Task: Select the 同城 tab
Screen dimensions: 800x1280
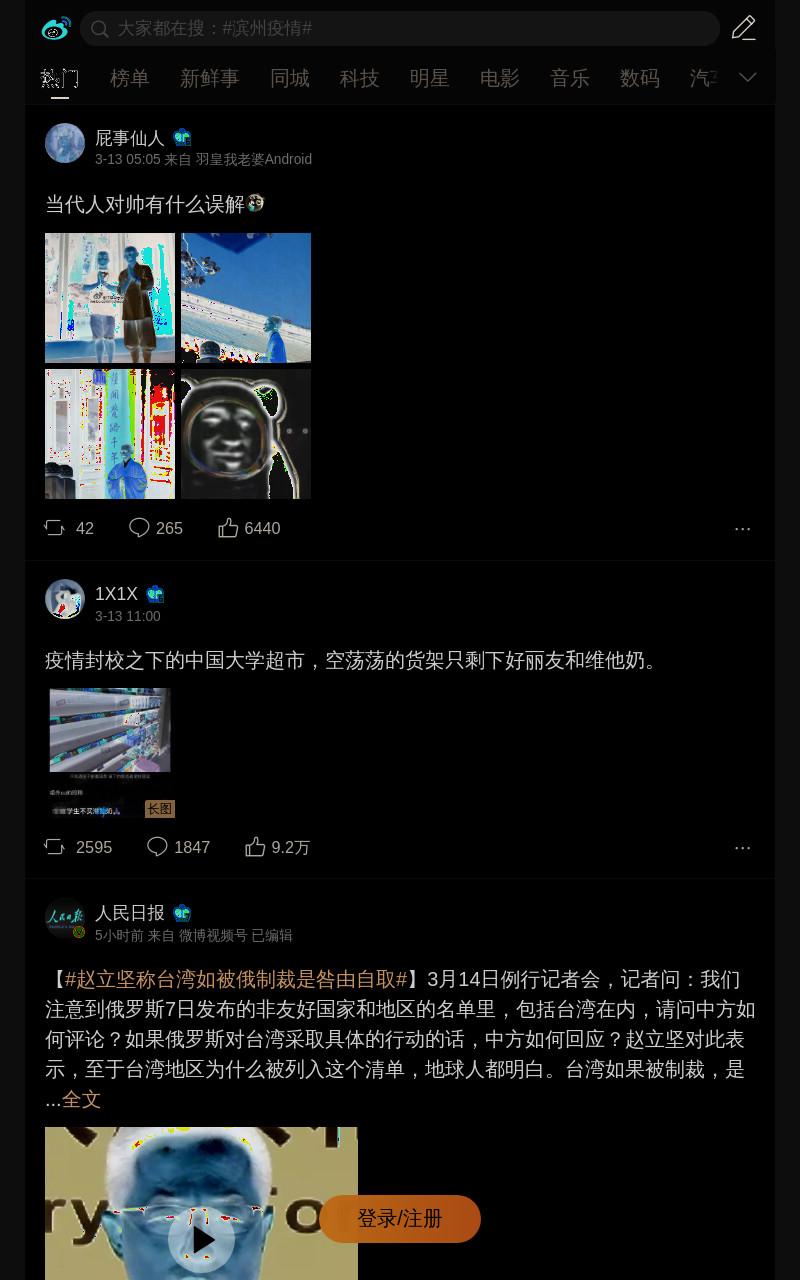Action: pos(290,78)
